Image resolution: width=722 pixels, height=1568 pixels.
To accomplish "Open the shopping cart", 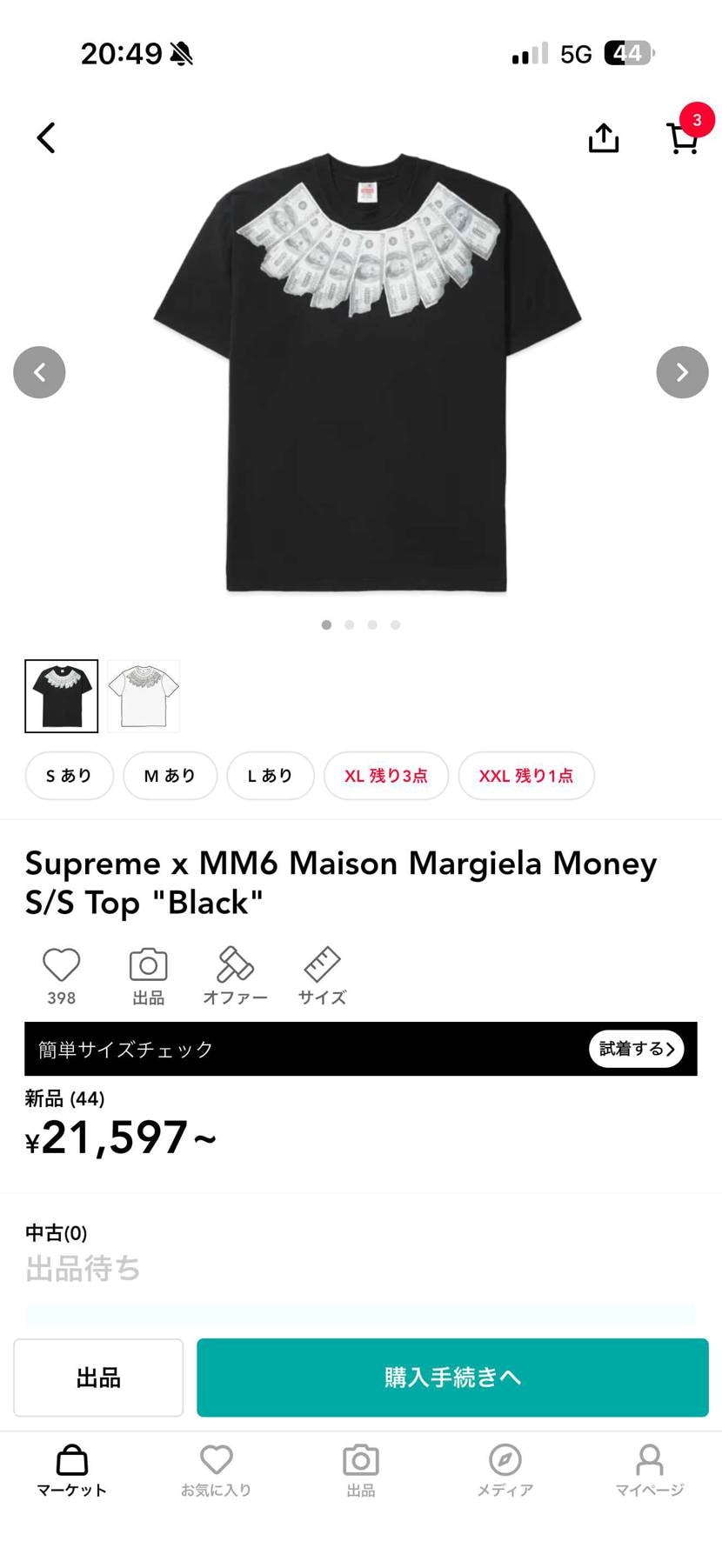I will [683, 137].
